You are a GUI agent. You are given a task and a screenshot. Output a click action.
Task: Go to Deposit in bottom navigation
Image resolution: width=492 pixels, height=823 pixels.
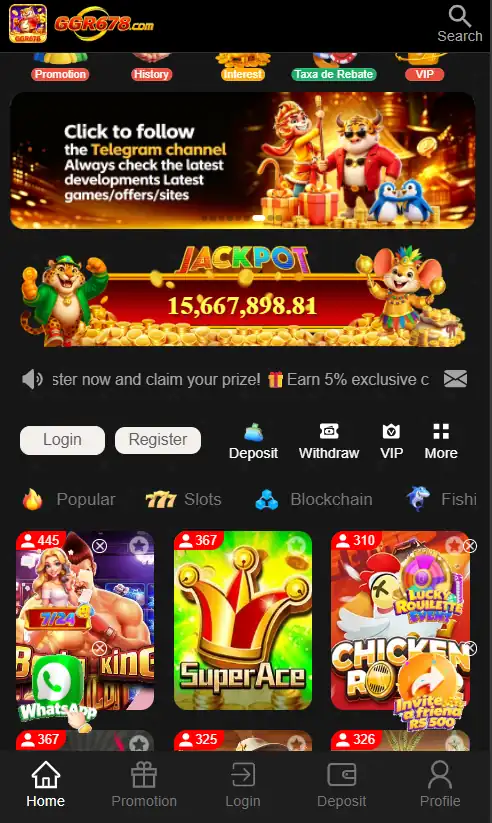[341, 785]
